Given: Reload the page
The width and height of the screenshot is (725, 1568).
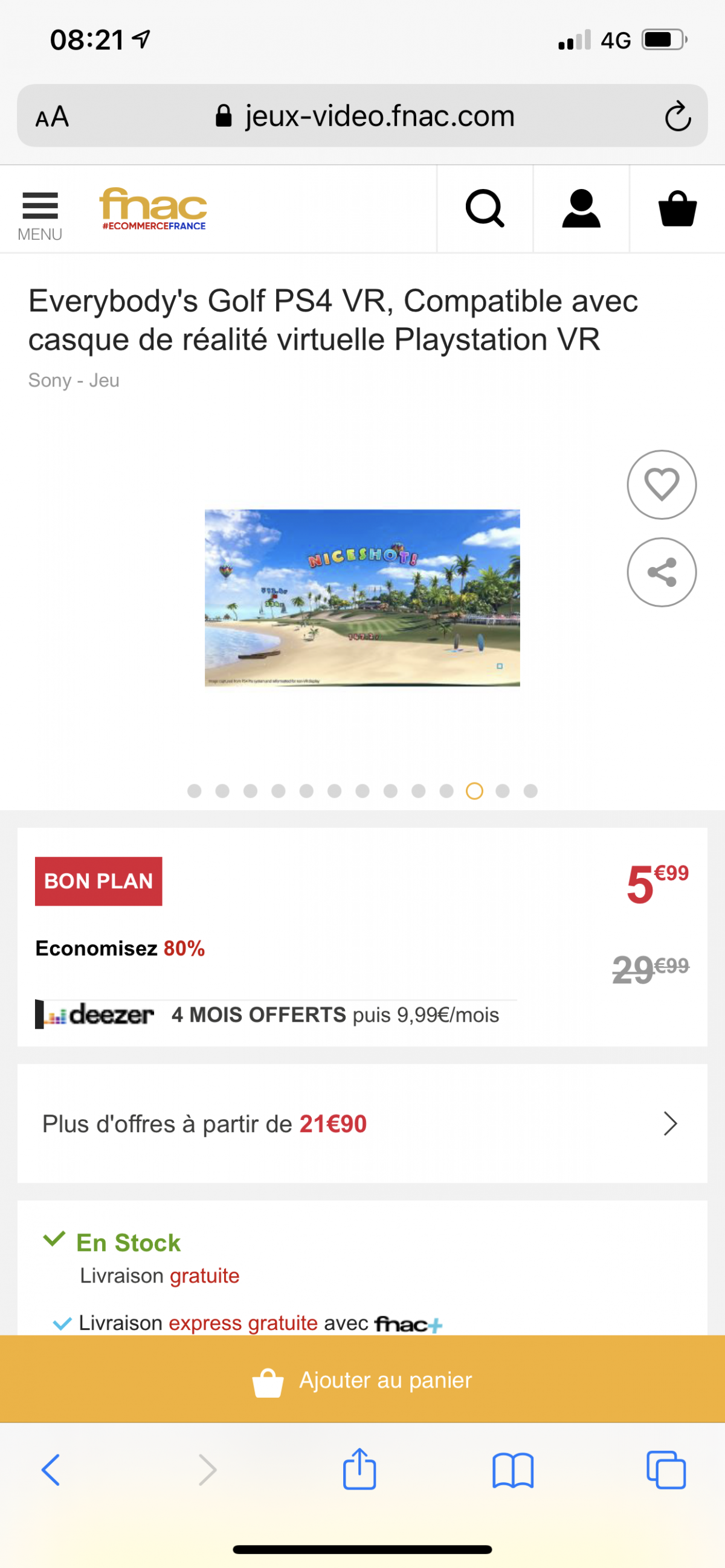Looking at the screenshot, I should [x=677, y=117].
